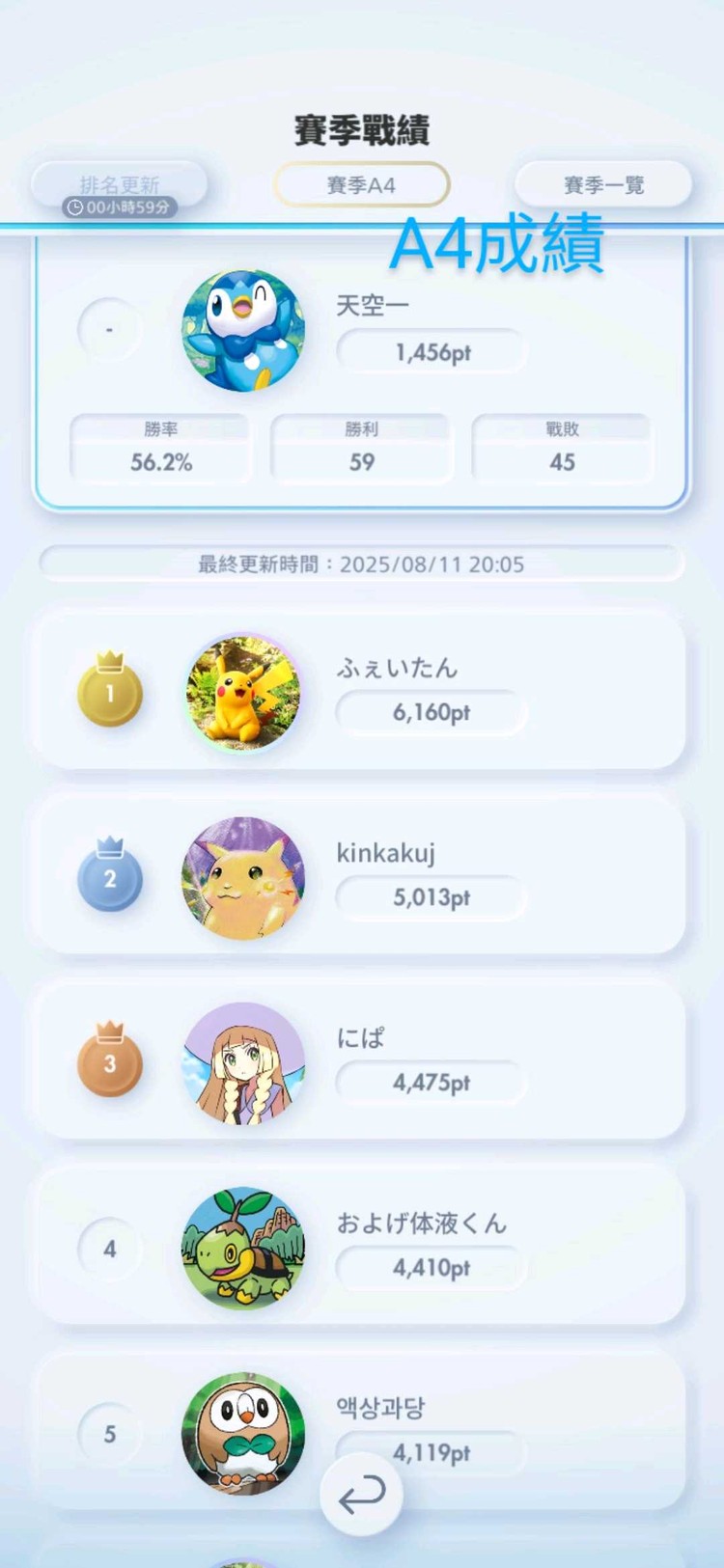Tap およげ体液くん's Turtwig avatar
Image resolution: width=724 pixels, height=1568 pixels.
pos(242,1248)
